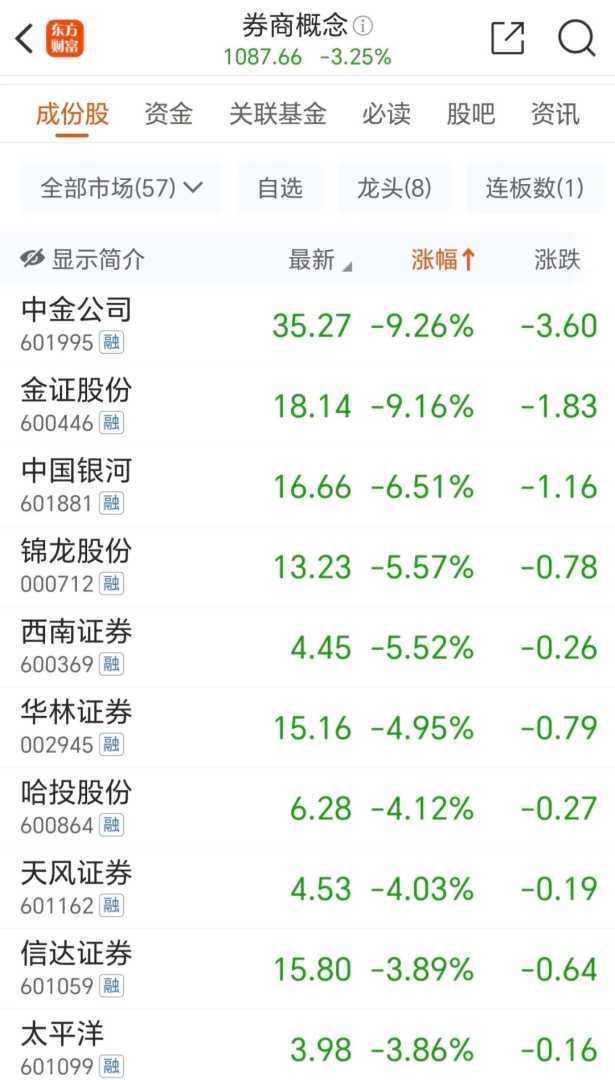Switch to the 资金 tab
615x1080 pixels.
pos(168,114)
